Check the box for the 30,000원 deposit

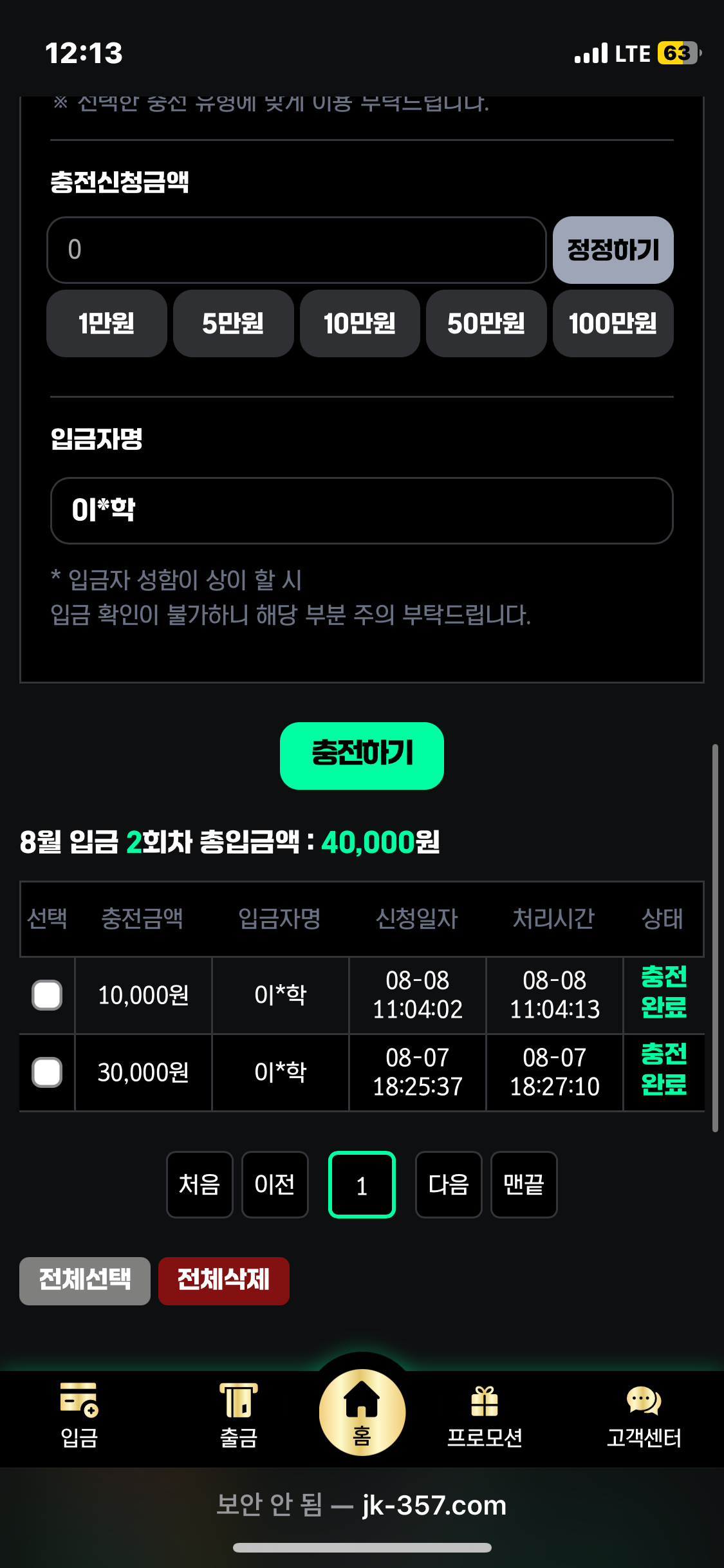click(47, 1072)
